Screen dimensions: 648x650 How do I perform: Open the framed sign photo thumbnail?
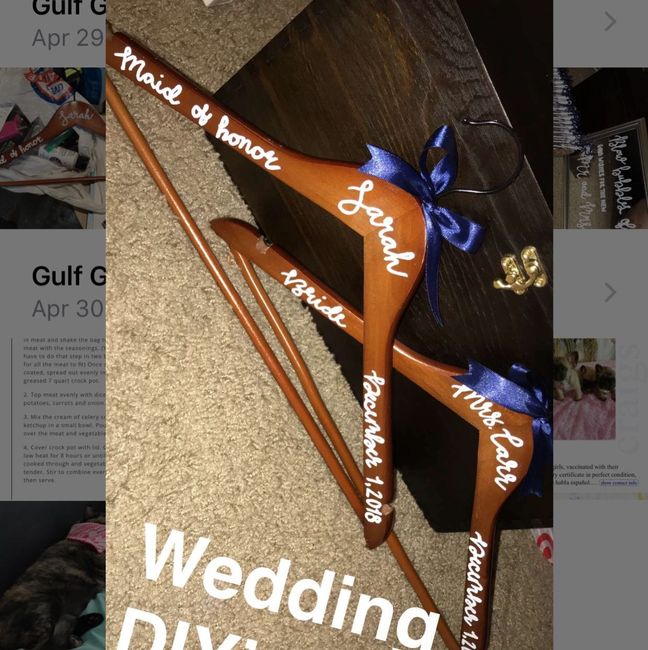(600, 148)
